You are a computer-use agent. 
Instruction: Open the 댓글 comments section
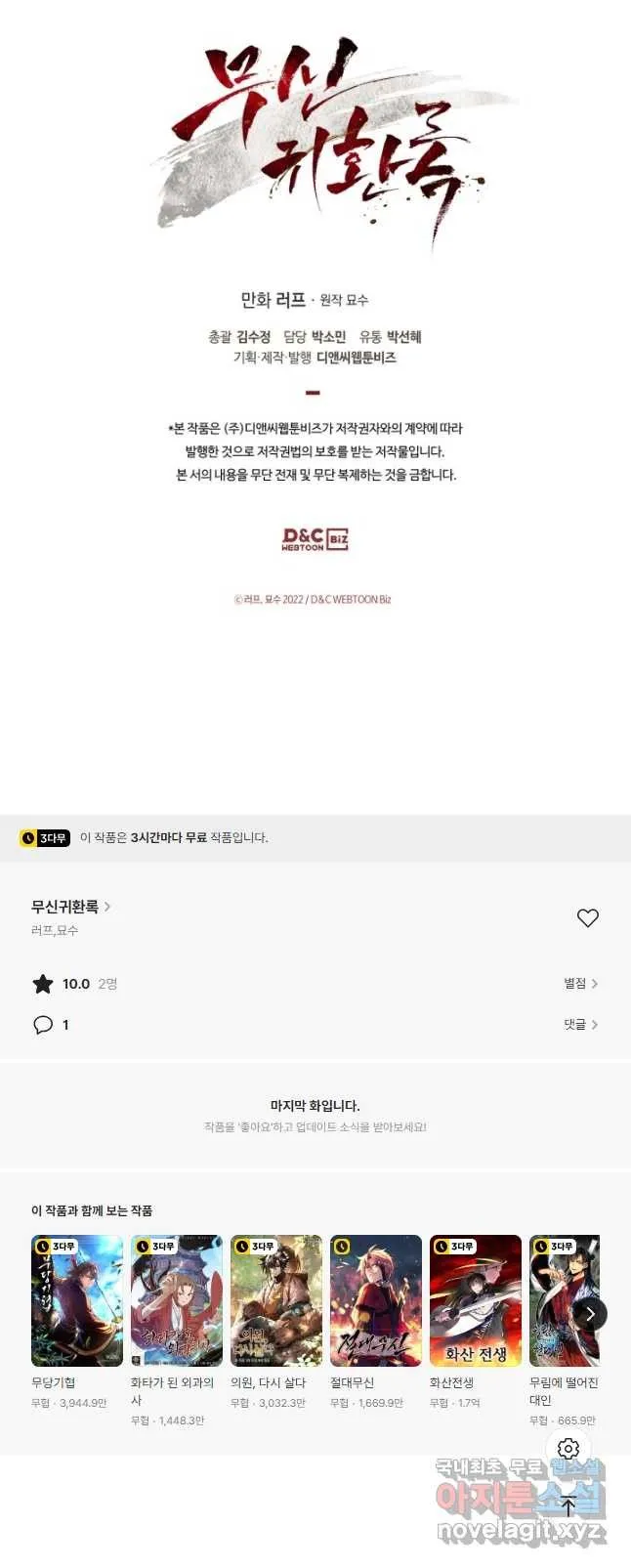[580, 1024]
